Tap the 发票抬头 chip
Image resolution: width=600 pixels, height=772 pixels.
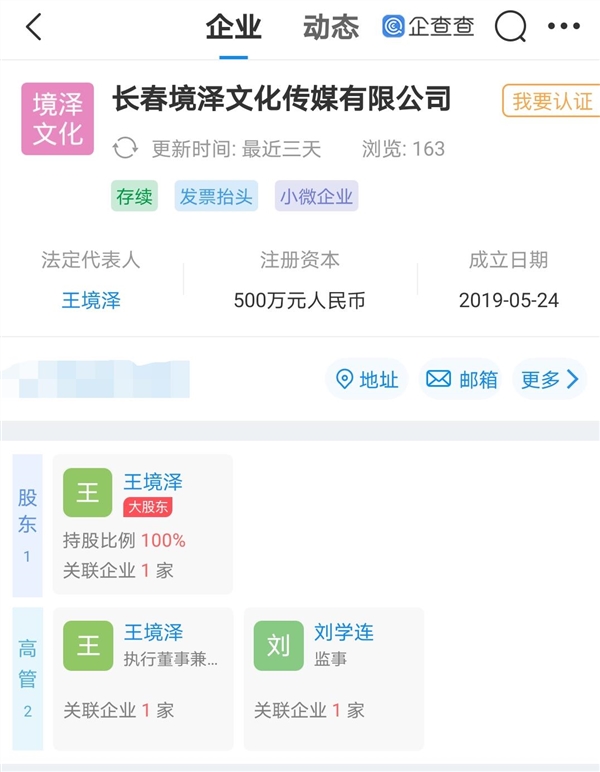(x=216, y=196)
